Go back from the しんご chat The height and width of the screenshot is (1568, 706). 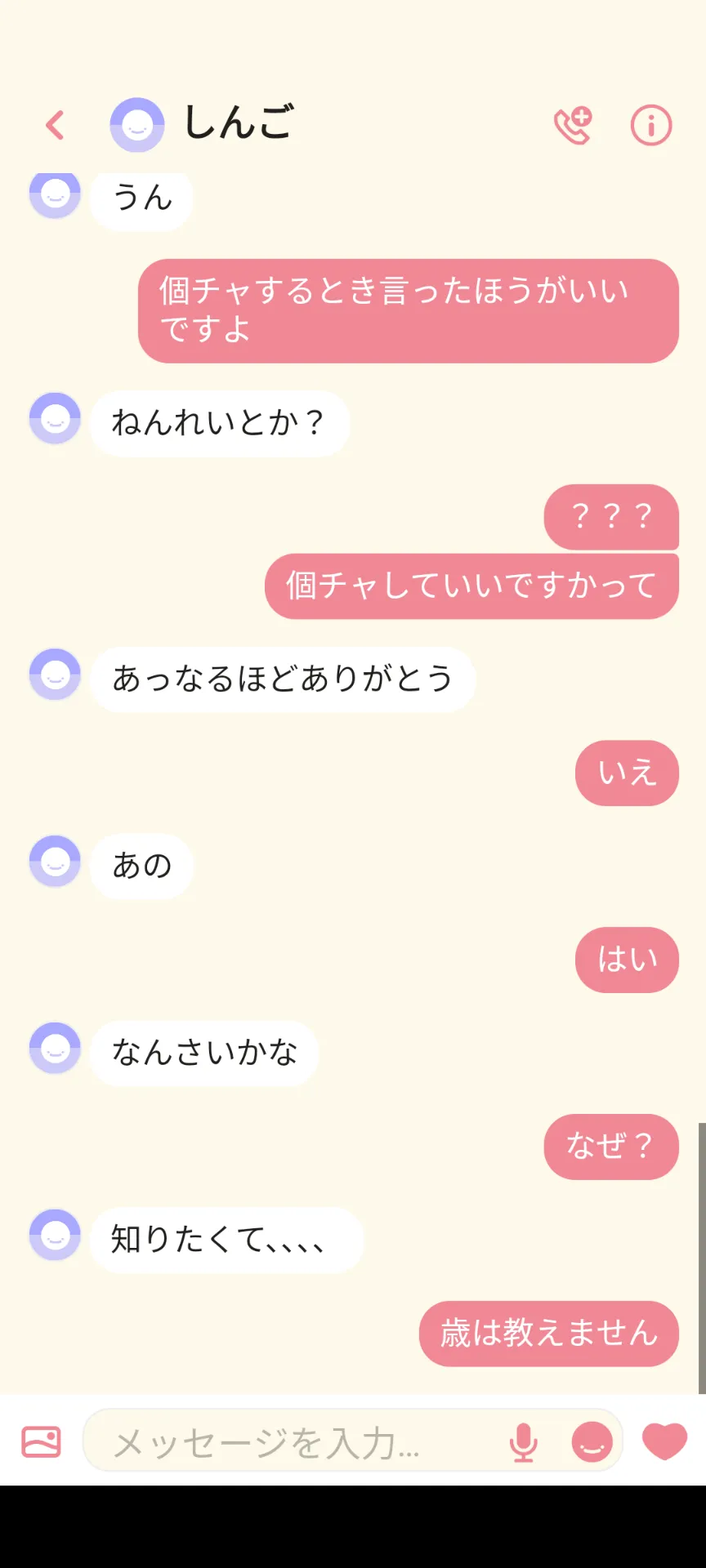(55, 125)
